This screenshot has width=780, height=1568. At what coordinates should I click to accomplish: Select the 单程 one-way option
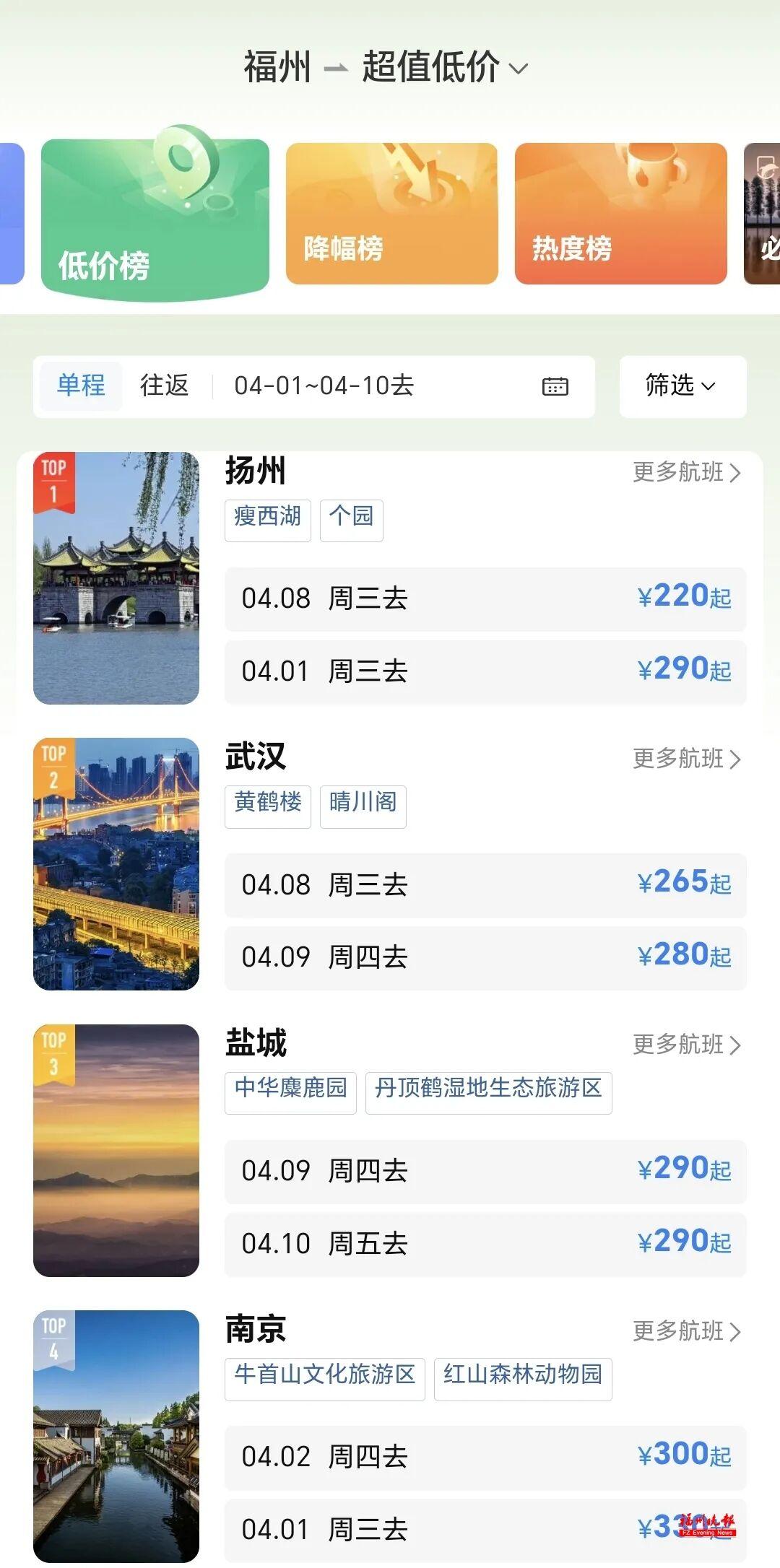click(x=81, y=386)
